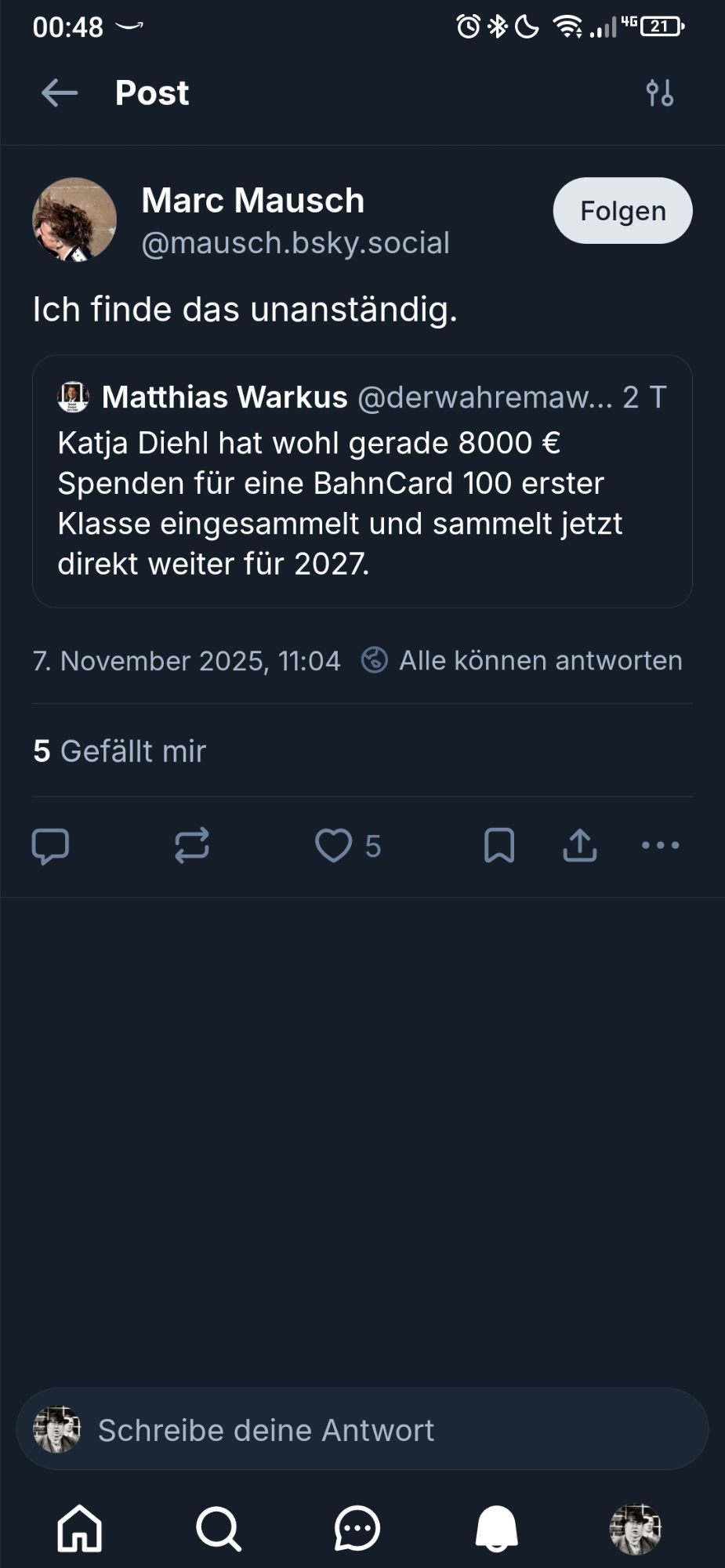
Task: Open the Search tab
Action: coord(219,1529)
